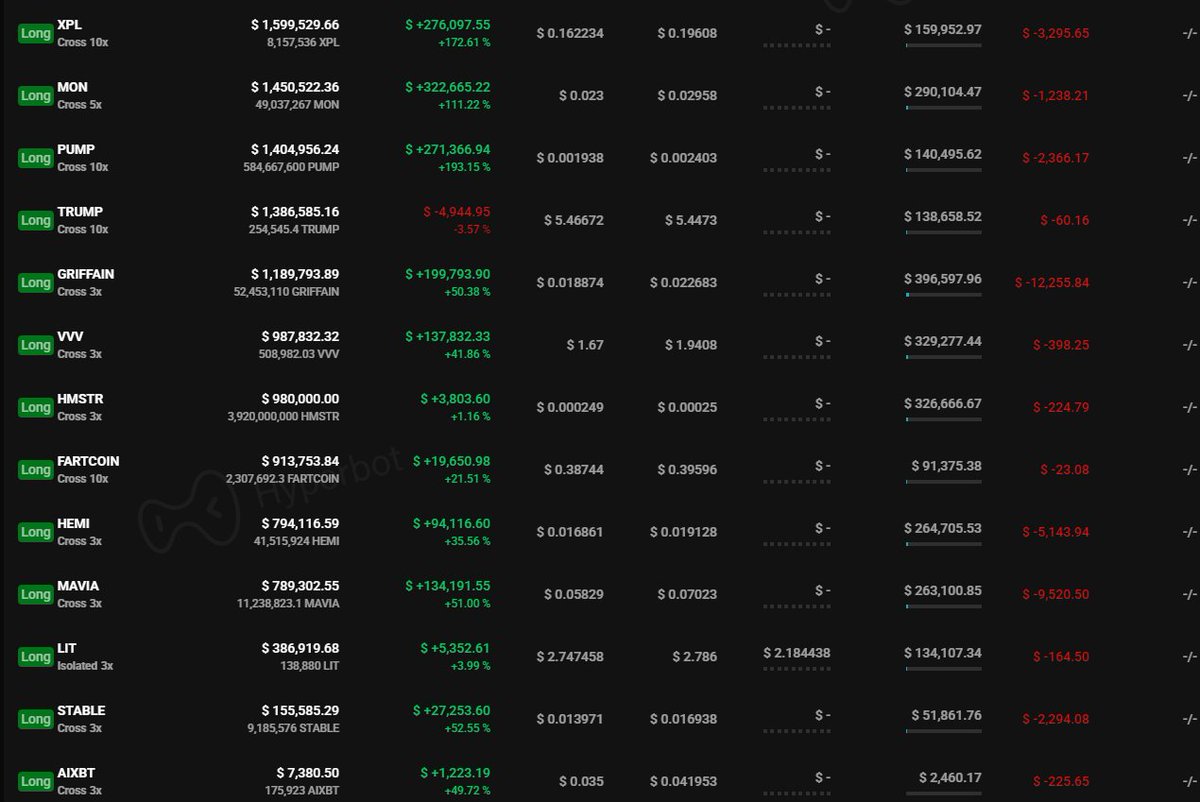Open the VVV position row
The height and width of the screenshot is (802, 1200).
[x=70, y=337]
